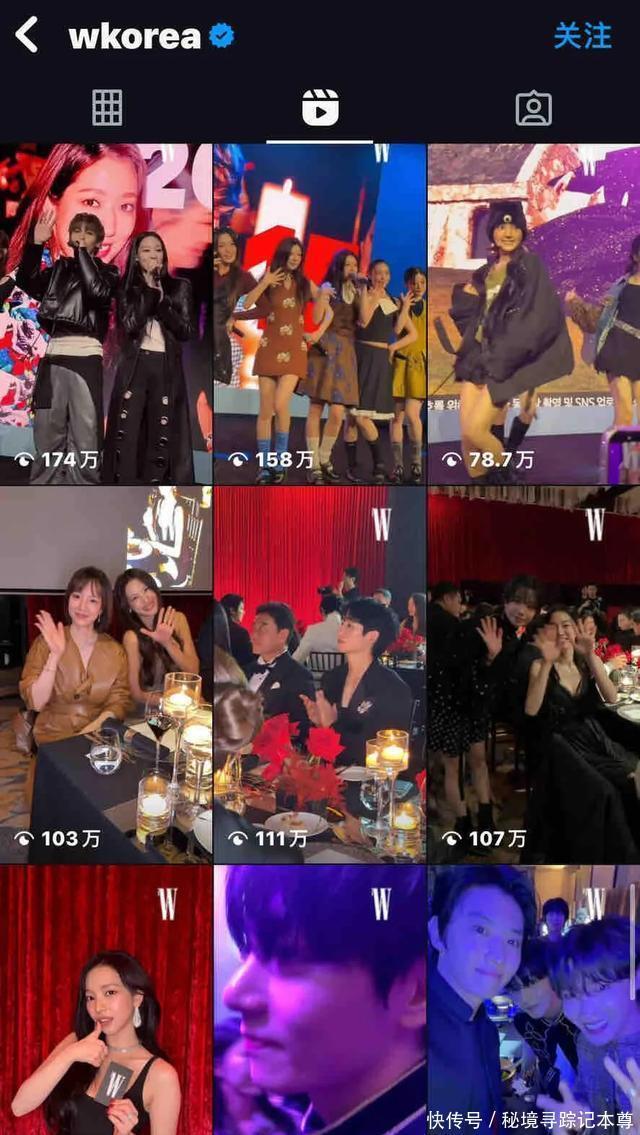Open the reel with 103万 views
Viewport: 640px width, 1135px height.
106,675
